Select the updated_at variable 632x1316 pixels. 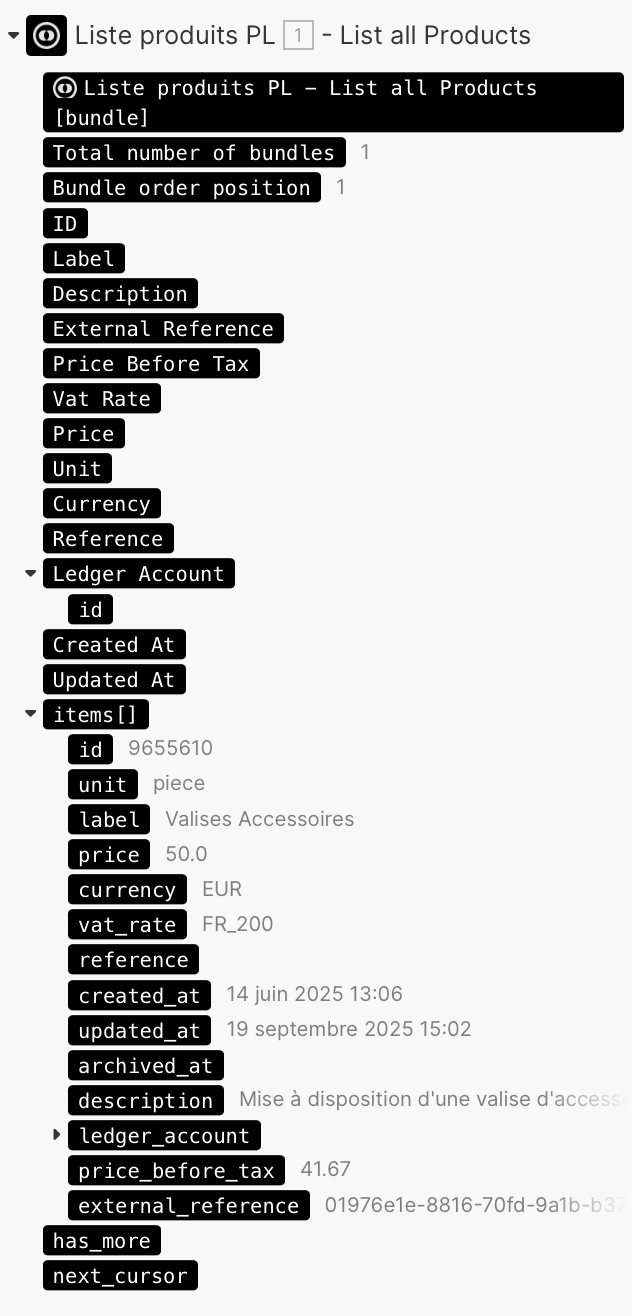[139, 1030]
